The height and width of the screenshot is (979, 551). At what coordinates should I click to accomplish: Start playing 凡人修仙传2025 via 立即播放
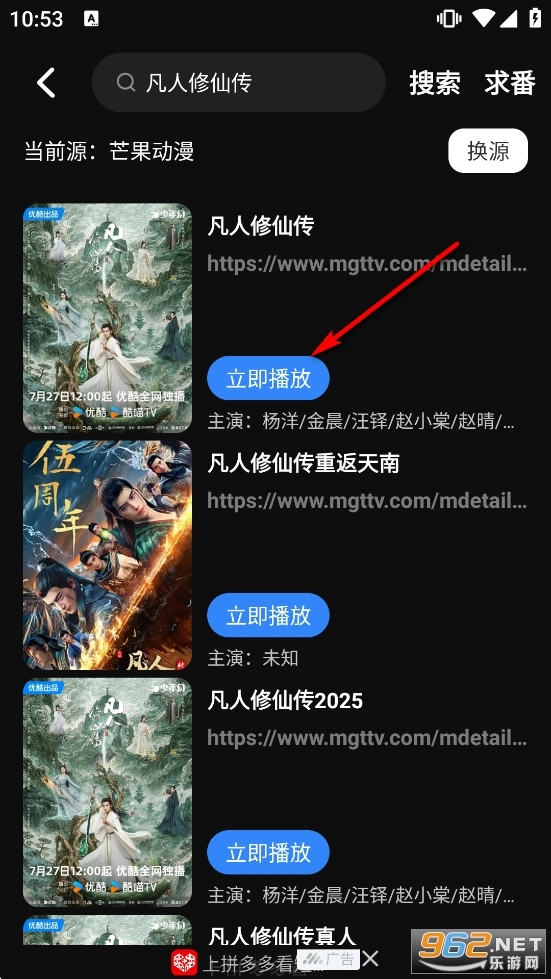[268, 852]
